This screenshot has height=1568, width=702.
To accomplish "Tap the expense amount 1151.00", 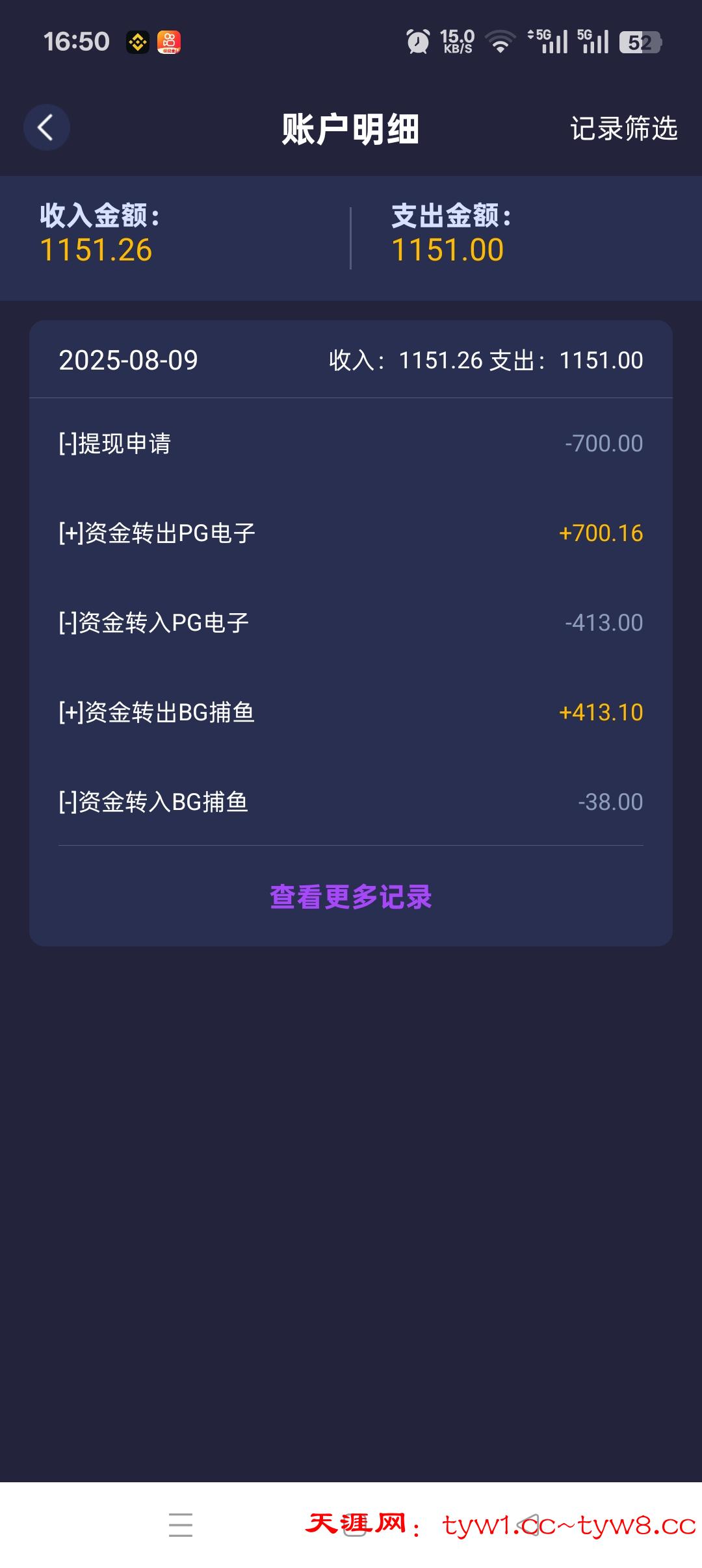I will [447, 247].
